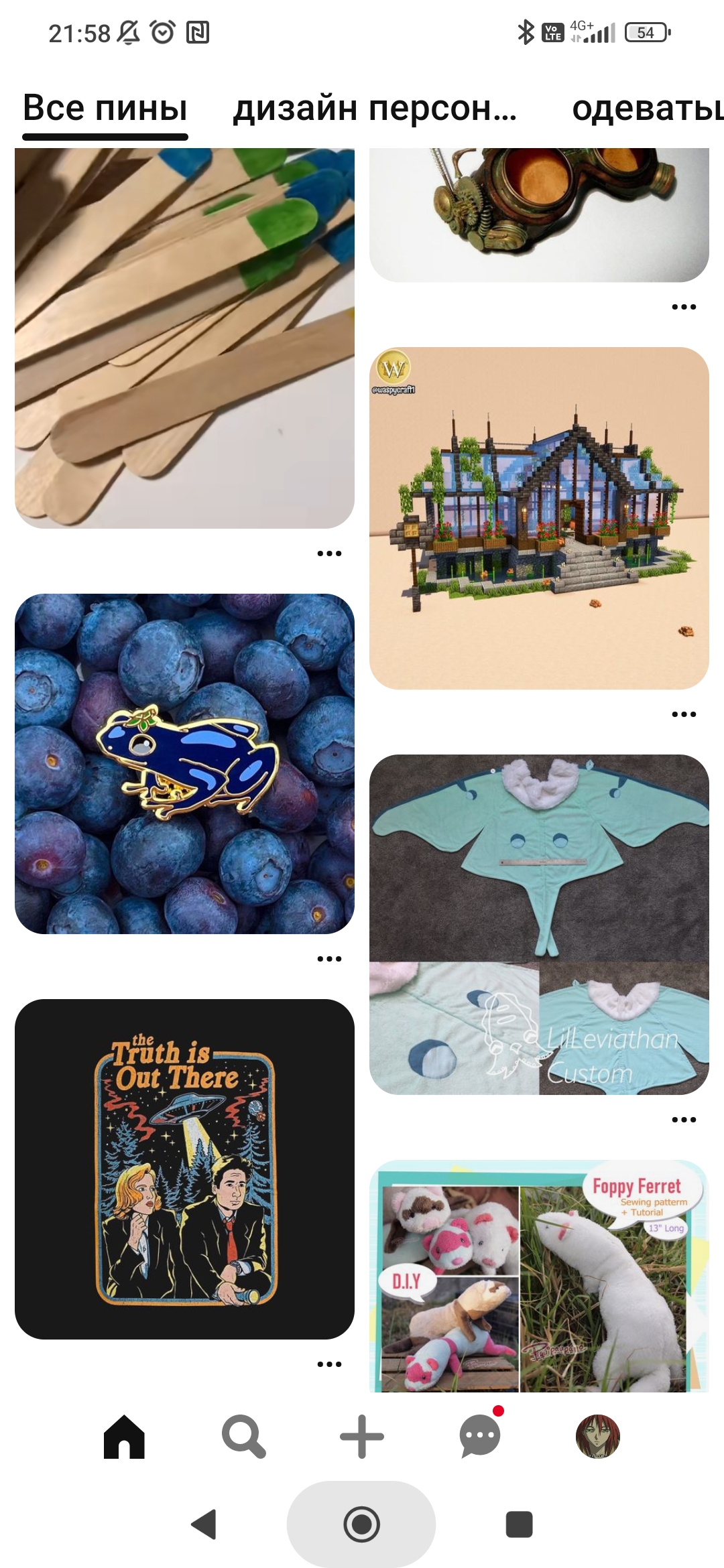The image size is (724, 1568).
Task: Open the moth cape sewing pin
Action: [539, 925]
